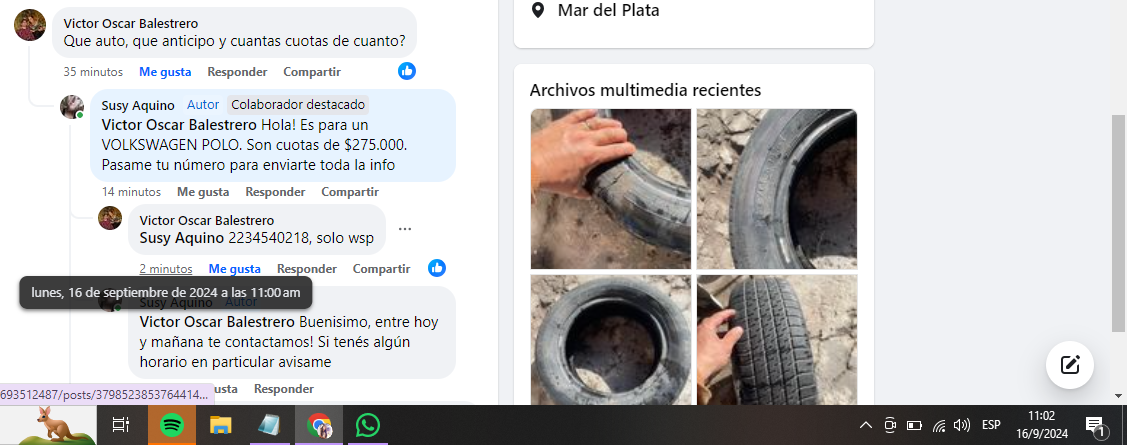
Task: Open the top-right tire closeup photo
Action: [x=777, y=188]
